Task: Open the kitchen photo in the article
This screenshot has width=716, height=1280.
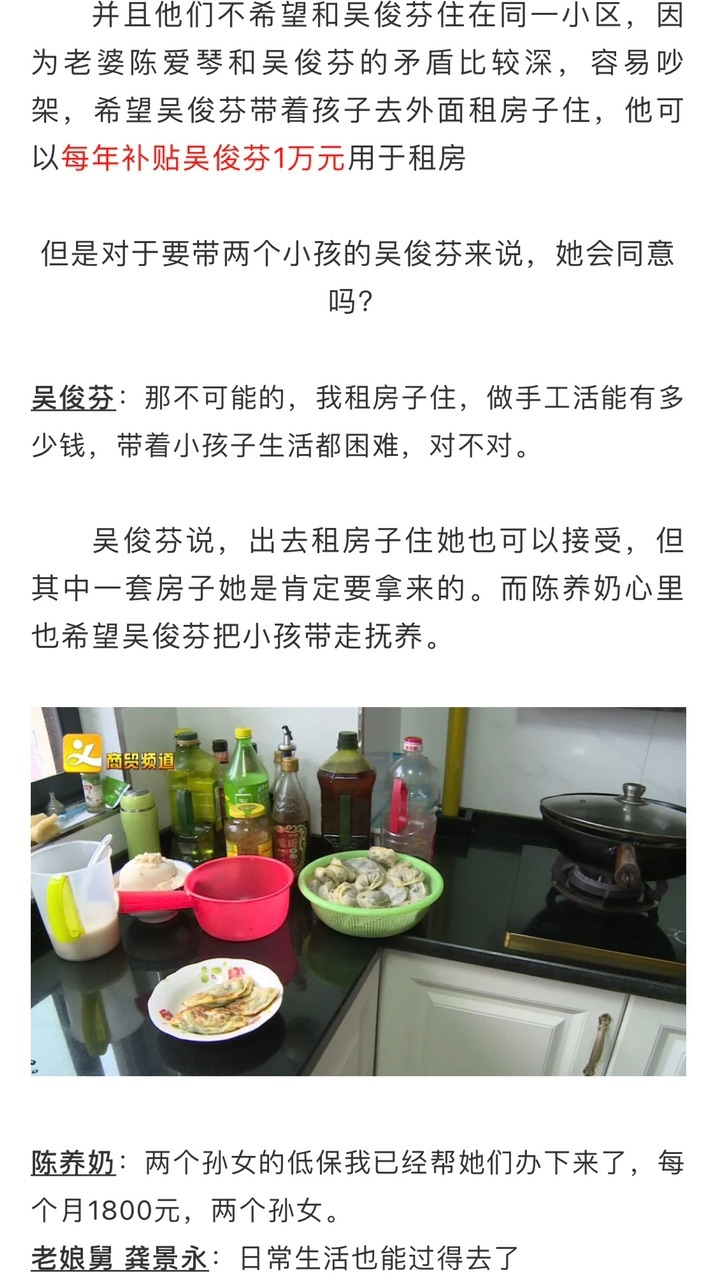Action: tap(358, 891)
